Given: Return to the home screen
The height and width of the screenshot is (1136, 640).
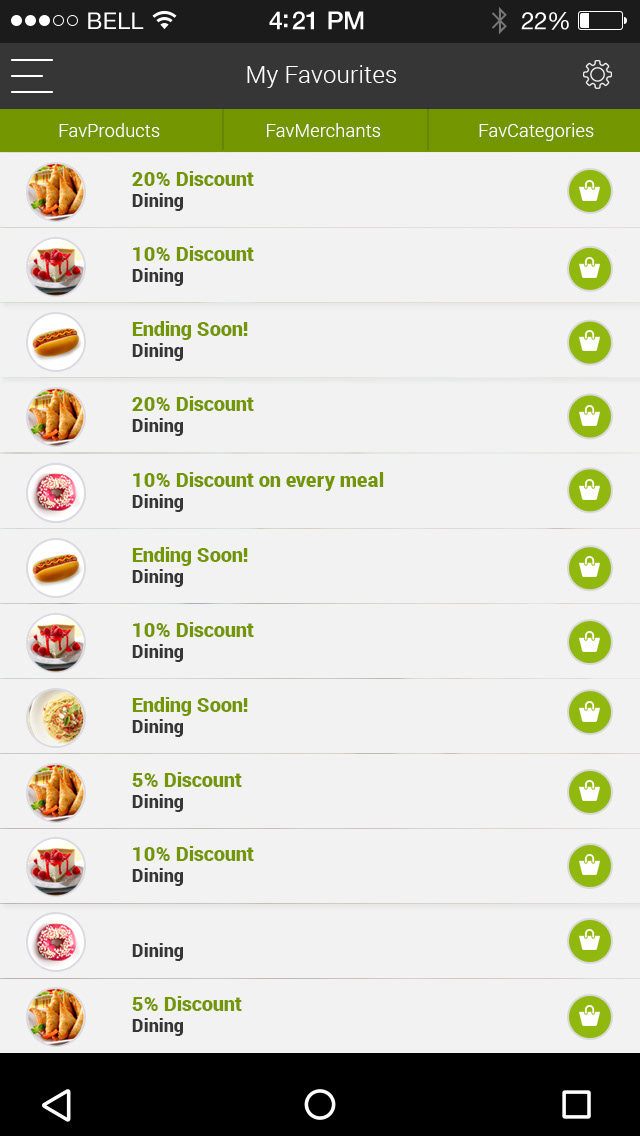Looking at the screenshot, I should point(320,1104).
